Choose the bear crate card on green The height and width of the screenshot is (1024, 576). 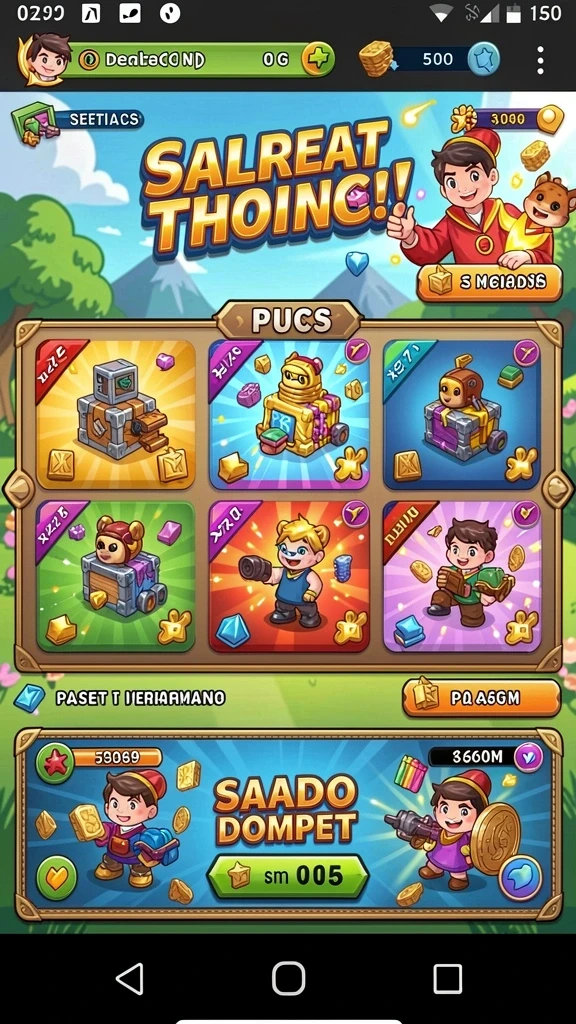pos(116,576)
